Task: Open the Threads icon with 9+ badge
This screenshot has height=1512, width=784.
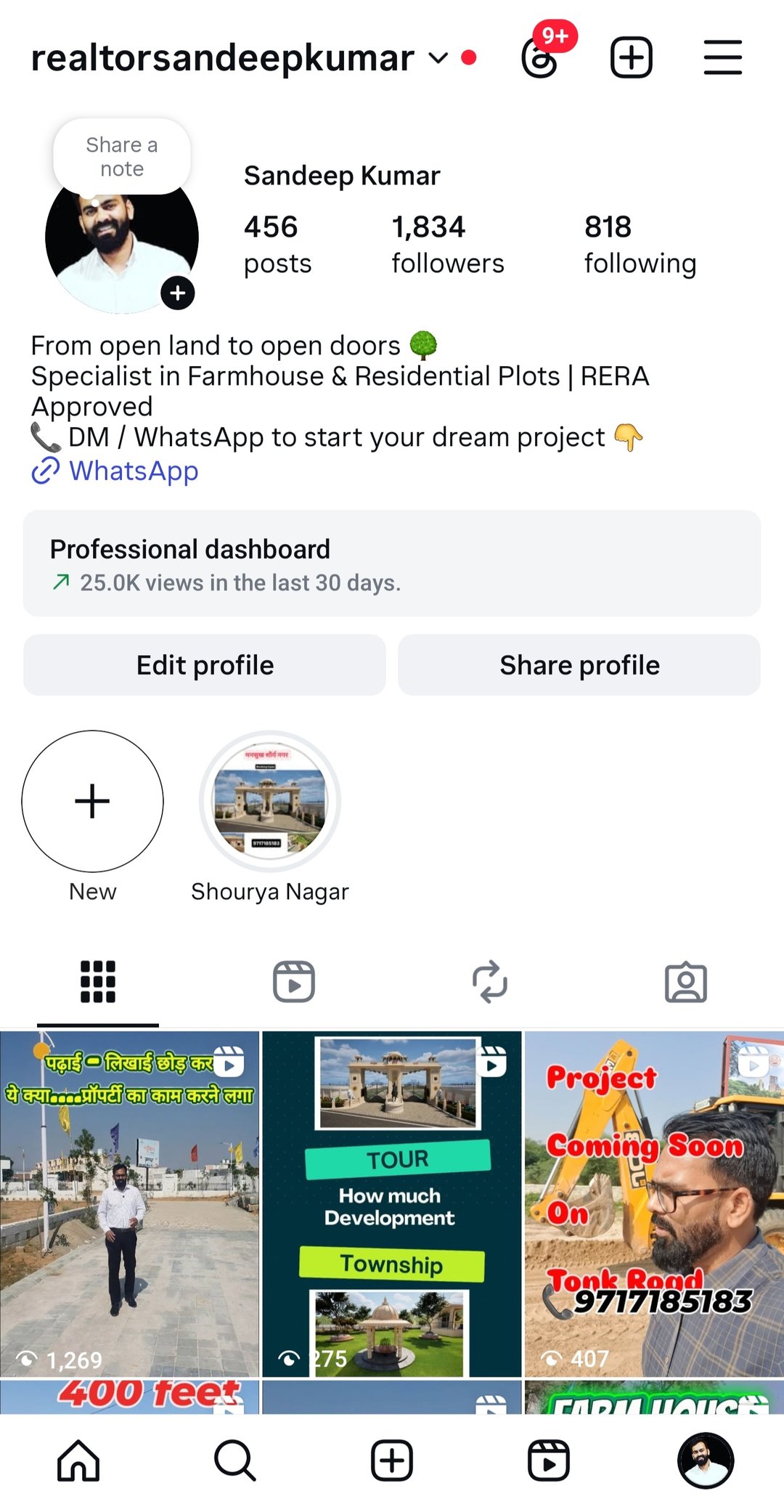Action: click(x=541, y=58)
